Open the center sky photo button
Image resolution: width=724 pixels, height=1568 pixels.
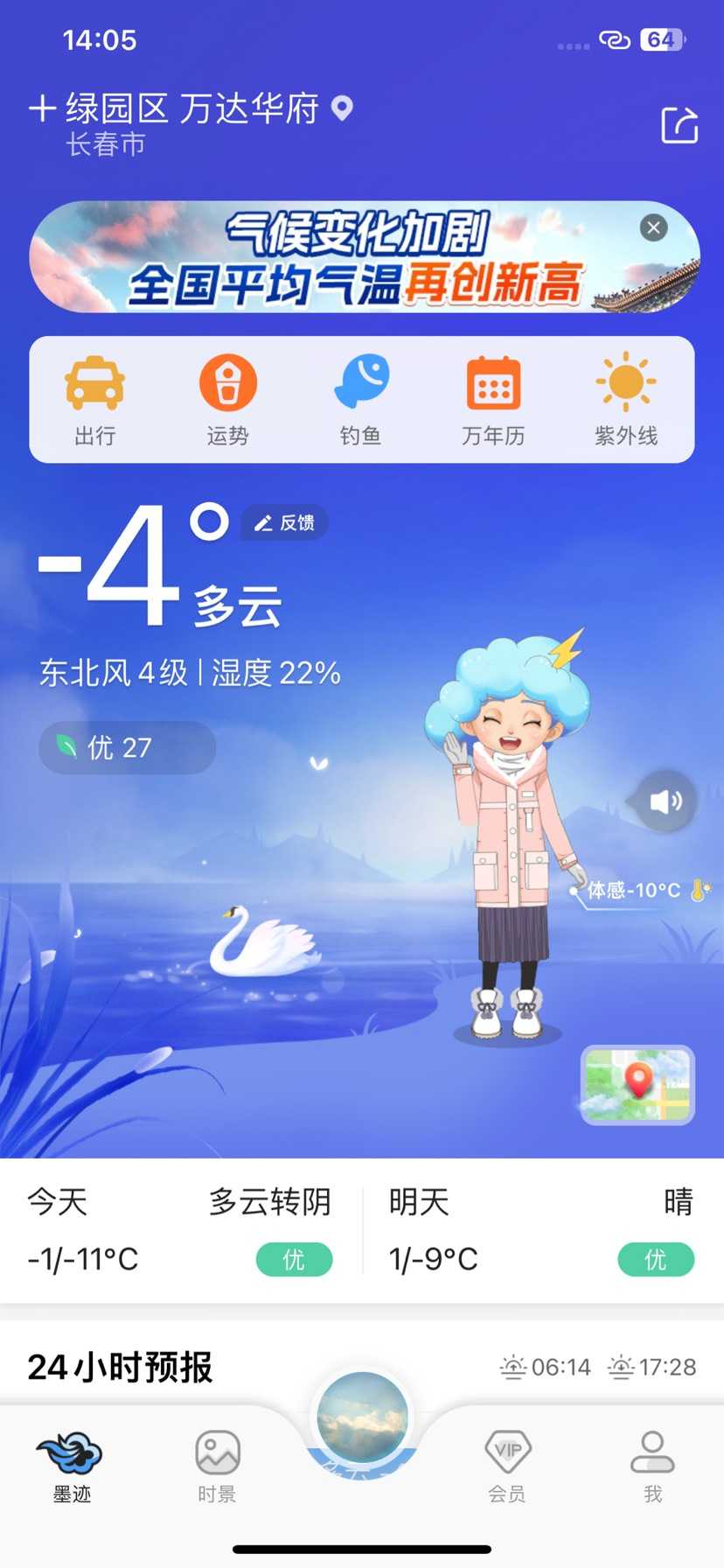pyautogui.click(x=362, y=1419)
